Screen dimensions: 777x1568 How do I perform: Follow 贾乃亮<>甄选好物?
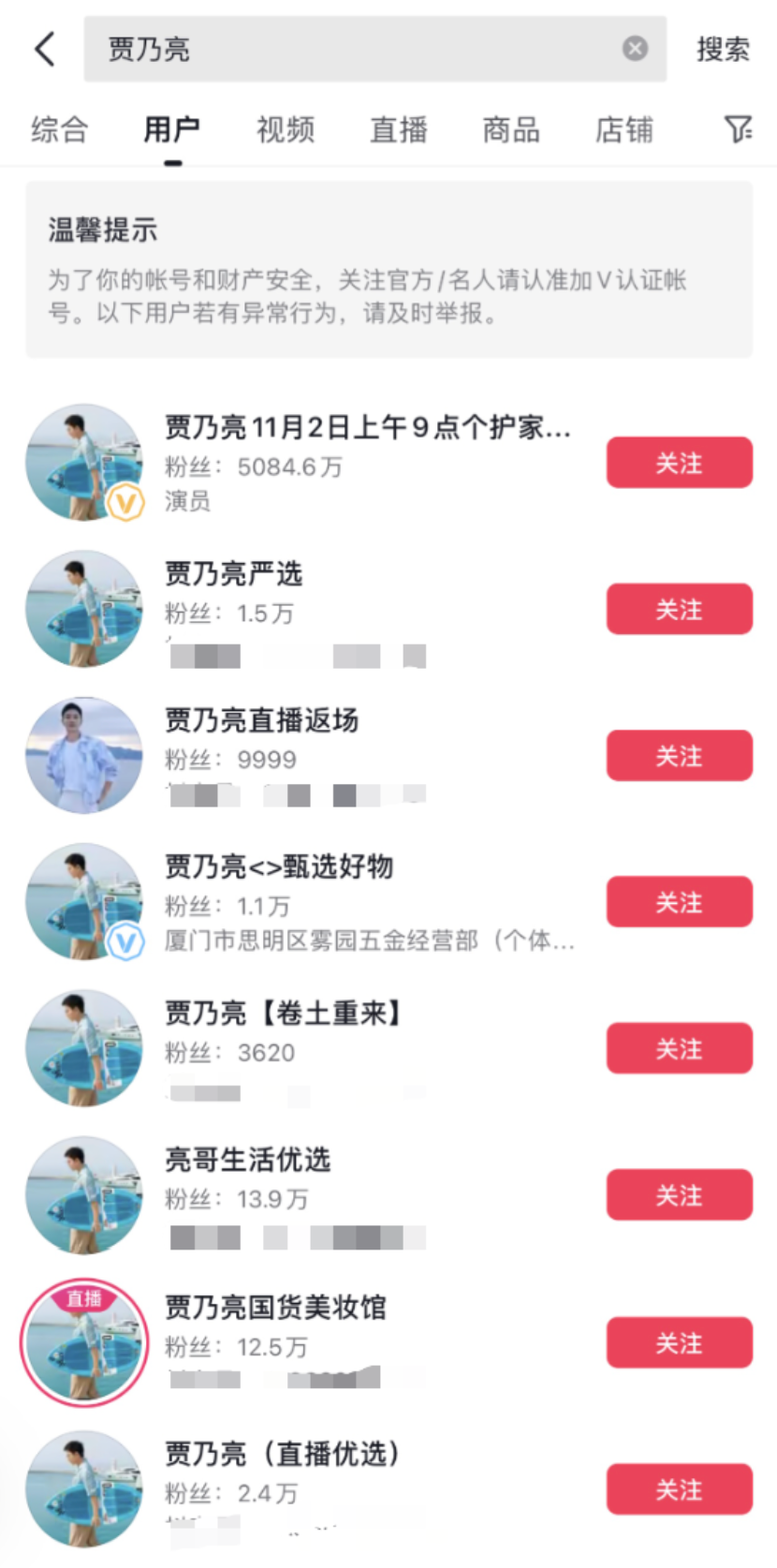tap(679, 902)
